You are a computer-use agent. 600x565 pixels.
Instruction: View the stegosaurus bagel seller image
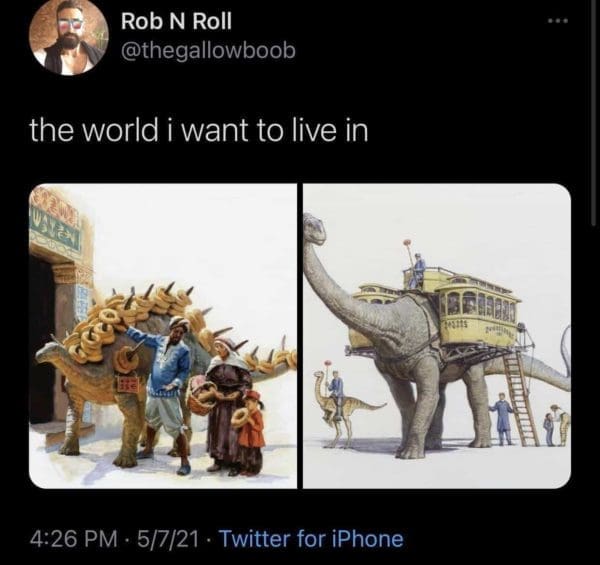pyautogui.click(x=163, y=335)
